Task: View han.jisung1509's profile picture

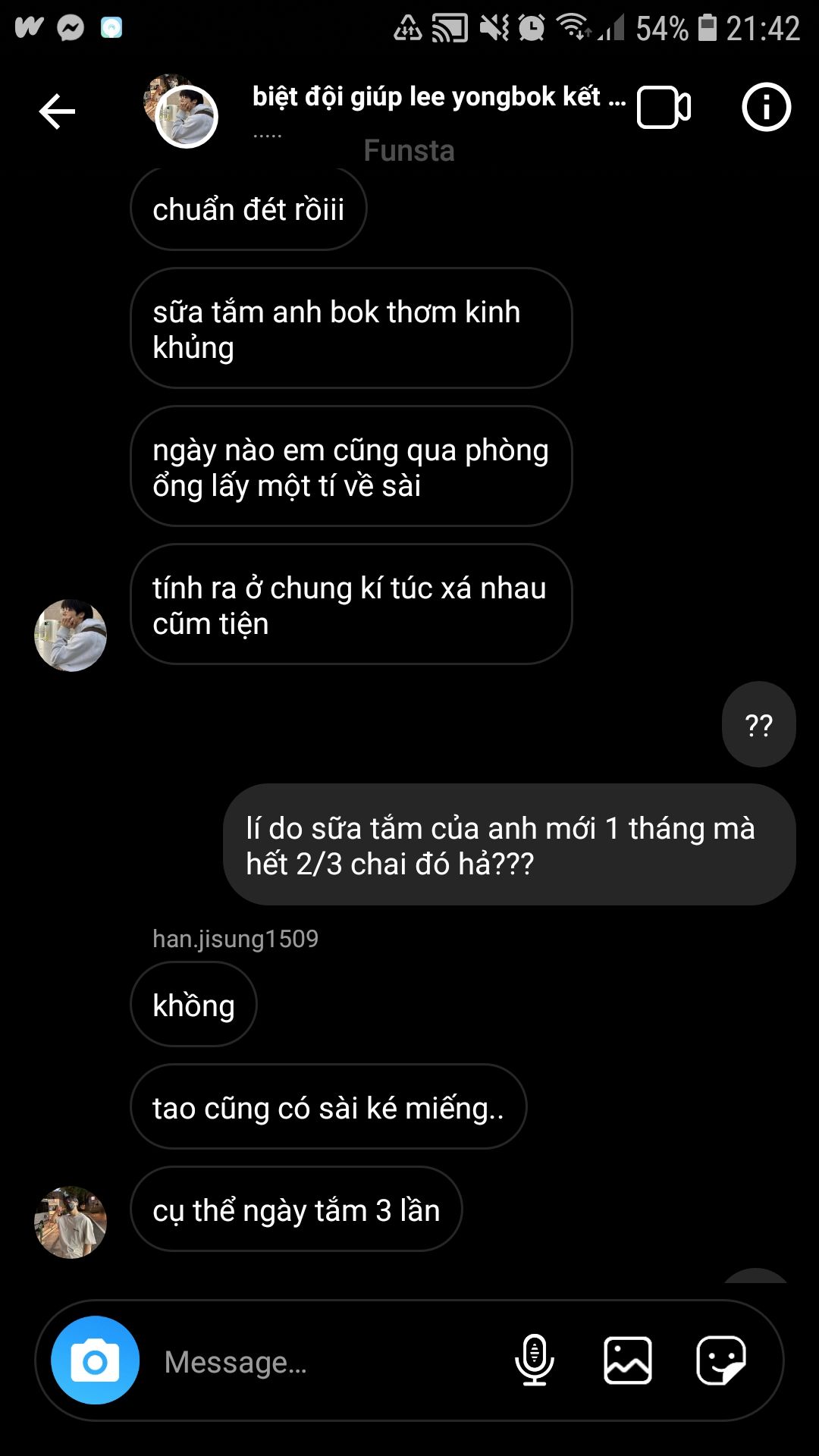Action: pos(71,1222)
